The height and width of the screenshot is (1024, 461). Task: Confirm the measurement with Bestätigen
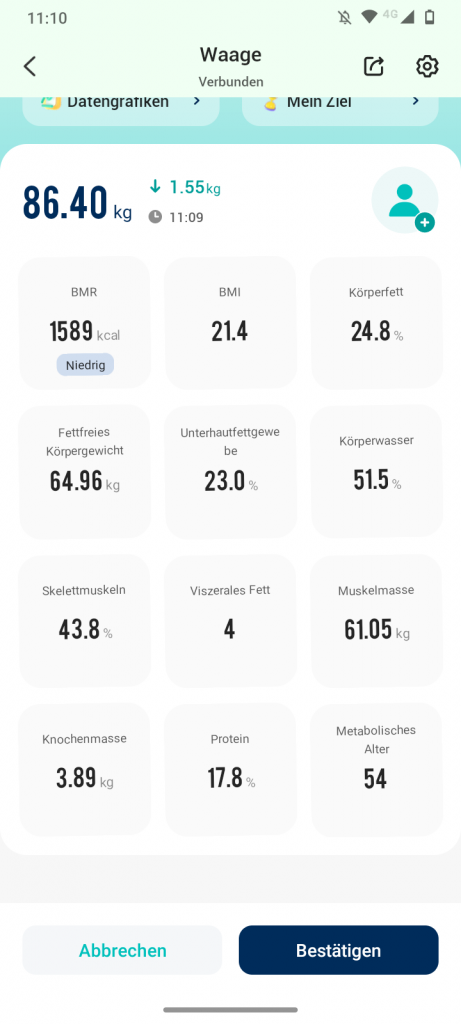338,950
